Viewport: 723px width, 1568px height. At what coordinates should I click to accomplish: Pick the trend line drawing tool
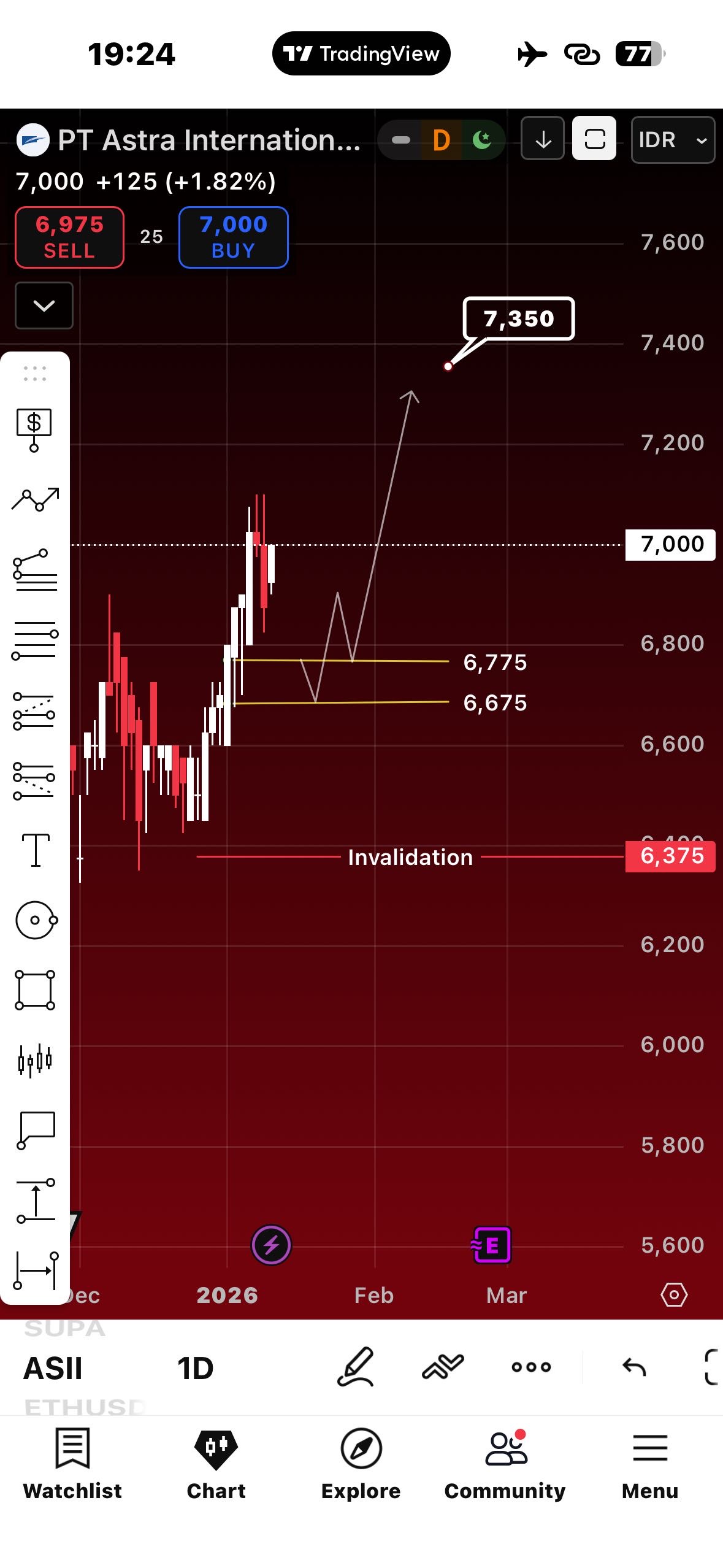(36, 499)
